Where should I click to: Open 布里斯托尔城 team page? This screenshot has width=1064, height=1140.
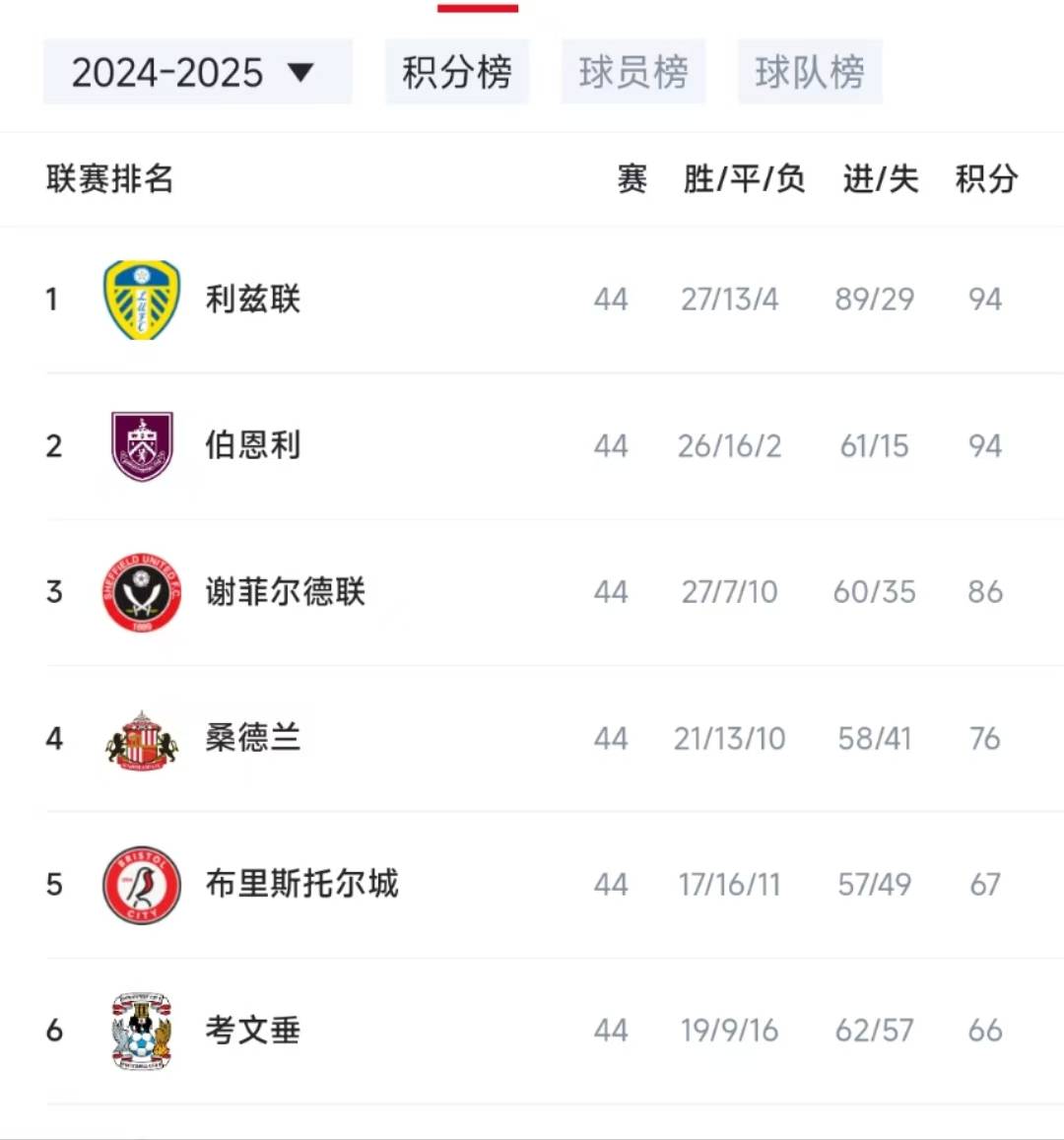click(x=301, y=885)
